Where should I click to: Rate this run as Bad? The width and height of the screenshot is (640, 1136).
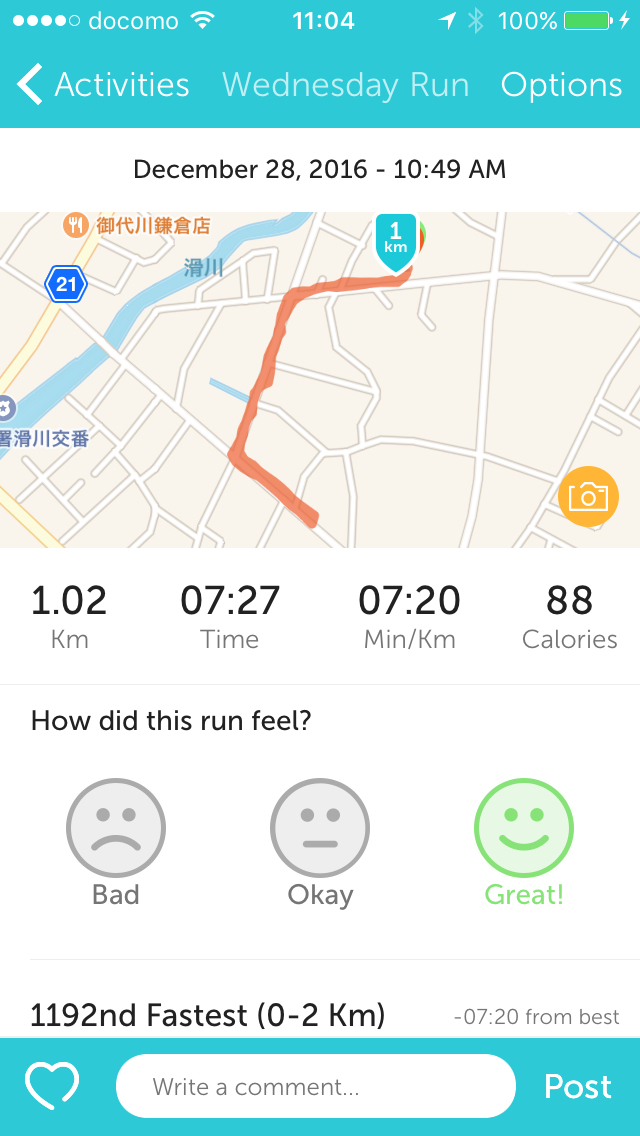[x=116, y=829]
